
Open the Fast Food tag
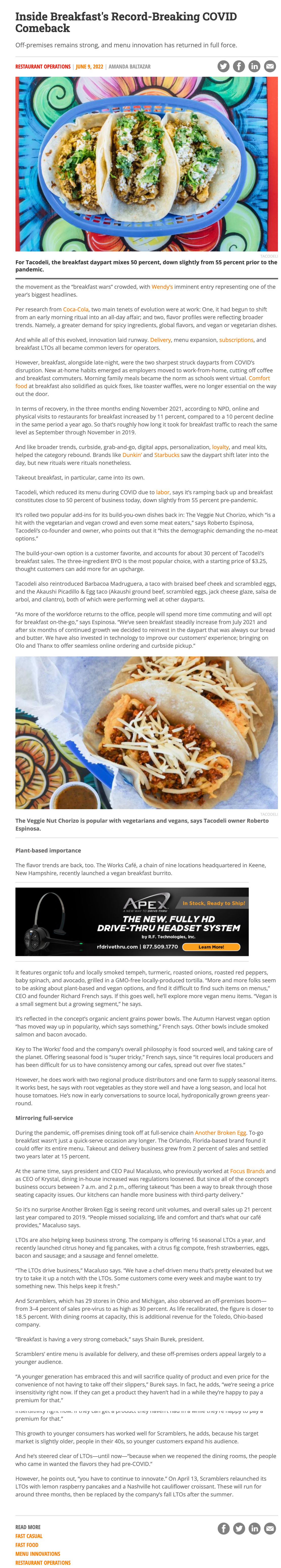pyautogui.click(x=27, y=1545)
